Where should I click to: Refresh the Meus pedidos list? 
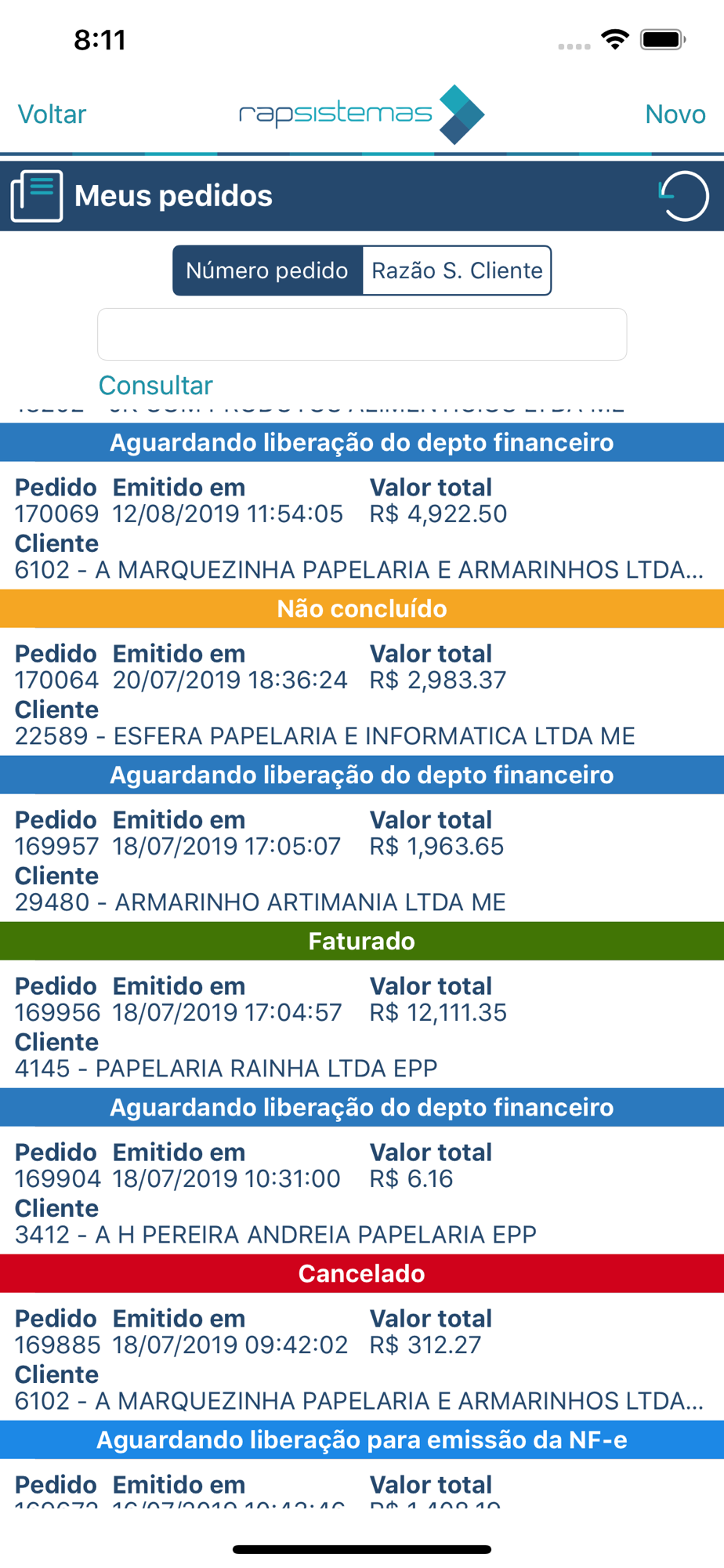pos(683,196)
